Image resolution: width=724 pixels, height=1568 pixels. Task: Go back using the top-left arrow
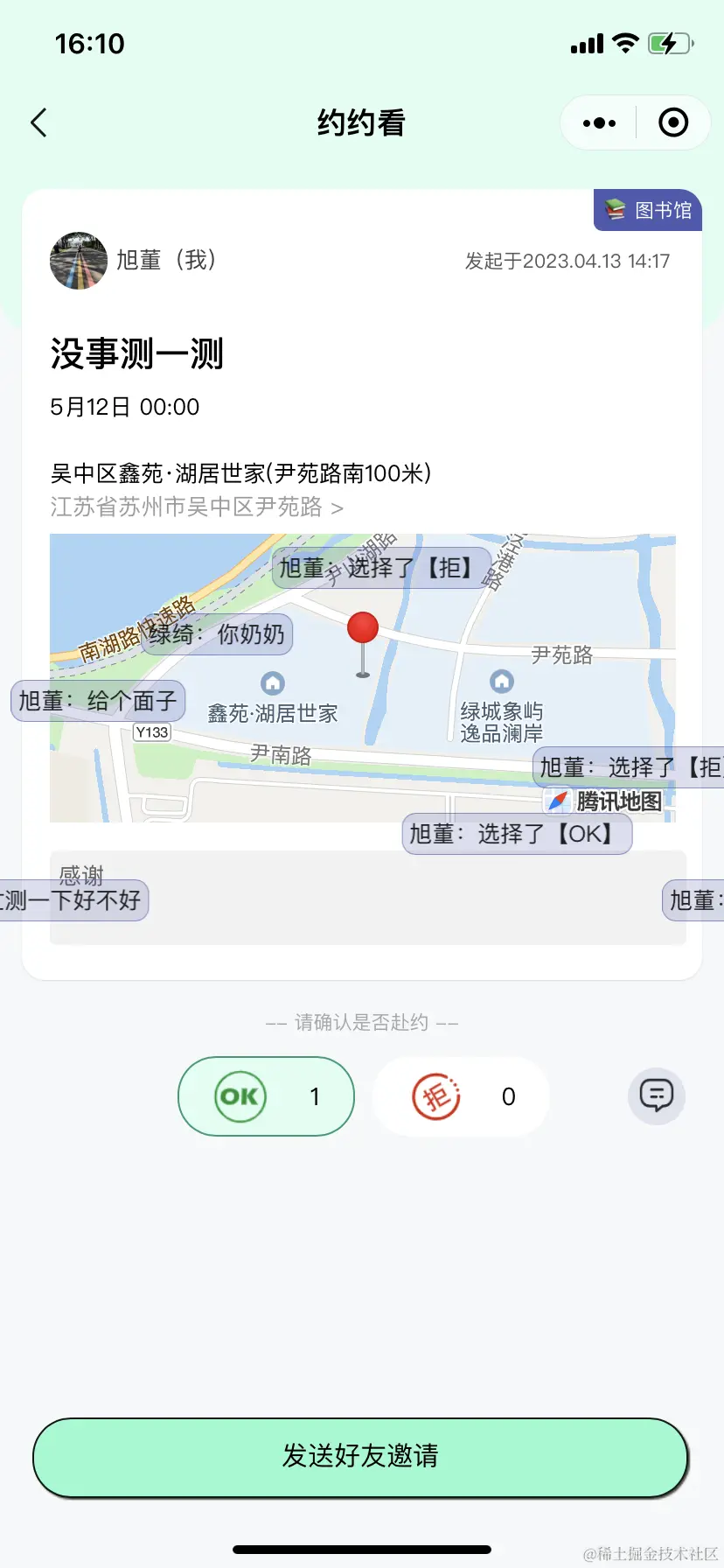(39, 123)
